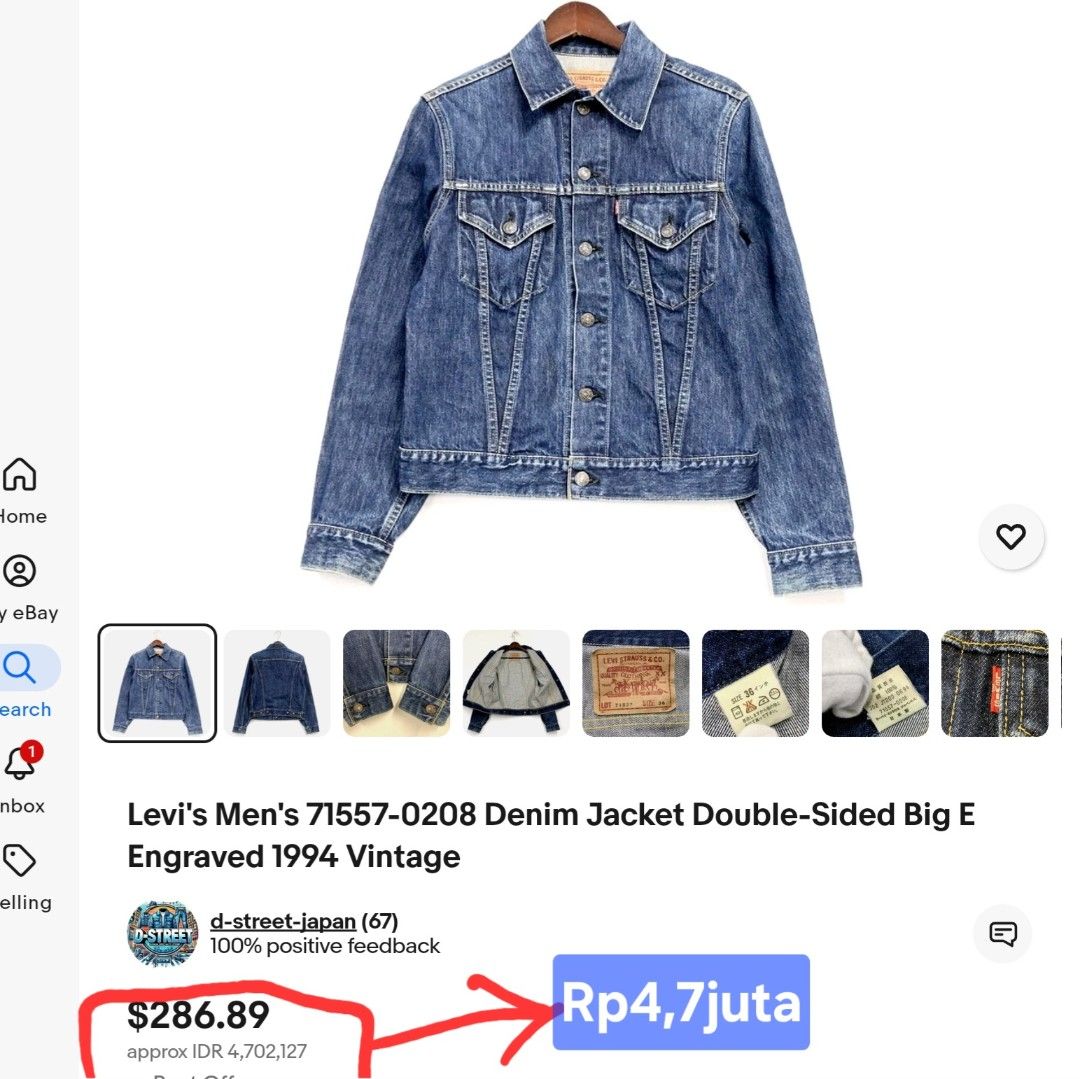Viewport: 1080px width, 1079px height.
Task: Open the red tab detail thumbnail
Action: (994, 683)
